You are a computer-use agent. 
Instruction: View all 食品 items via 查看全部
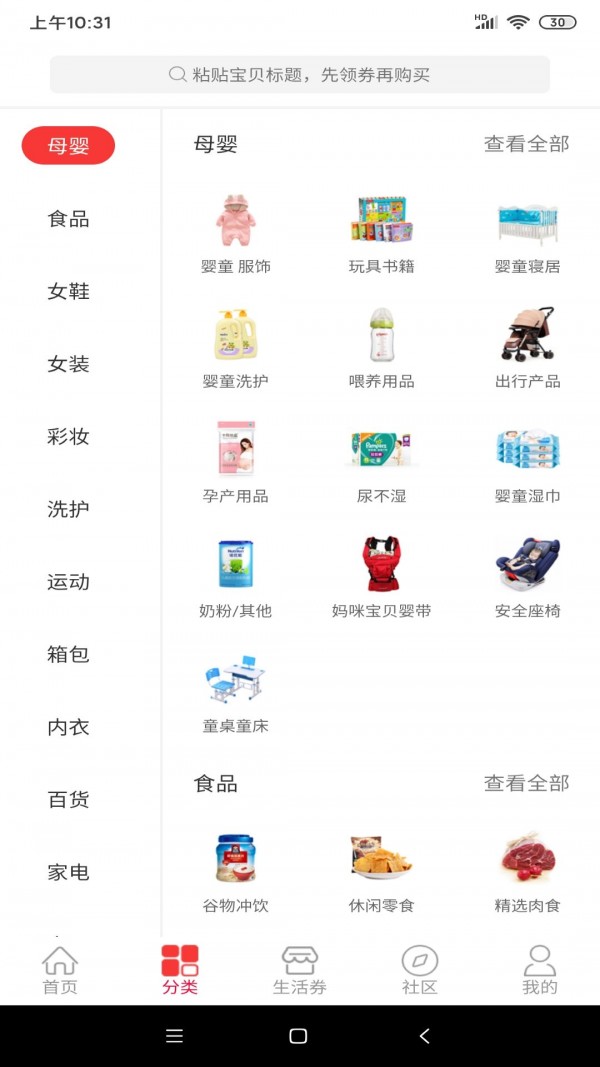[x=526, y=783]
